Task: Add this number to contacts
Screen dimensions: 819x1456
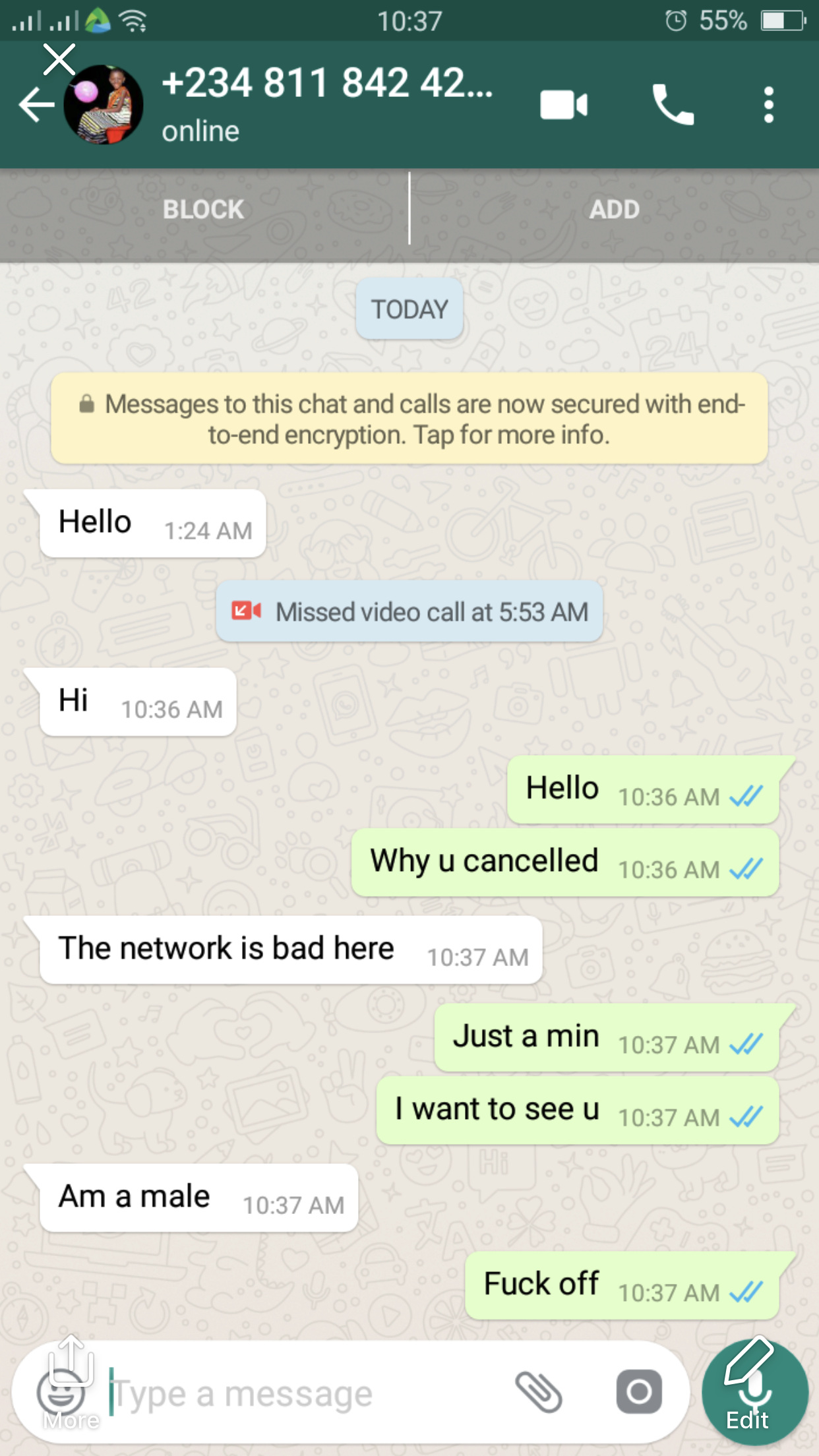Action: click(614, 210)
